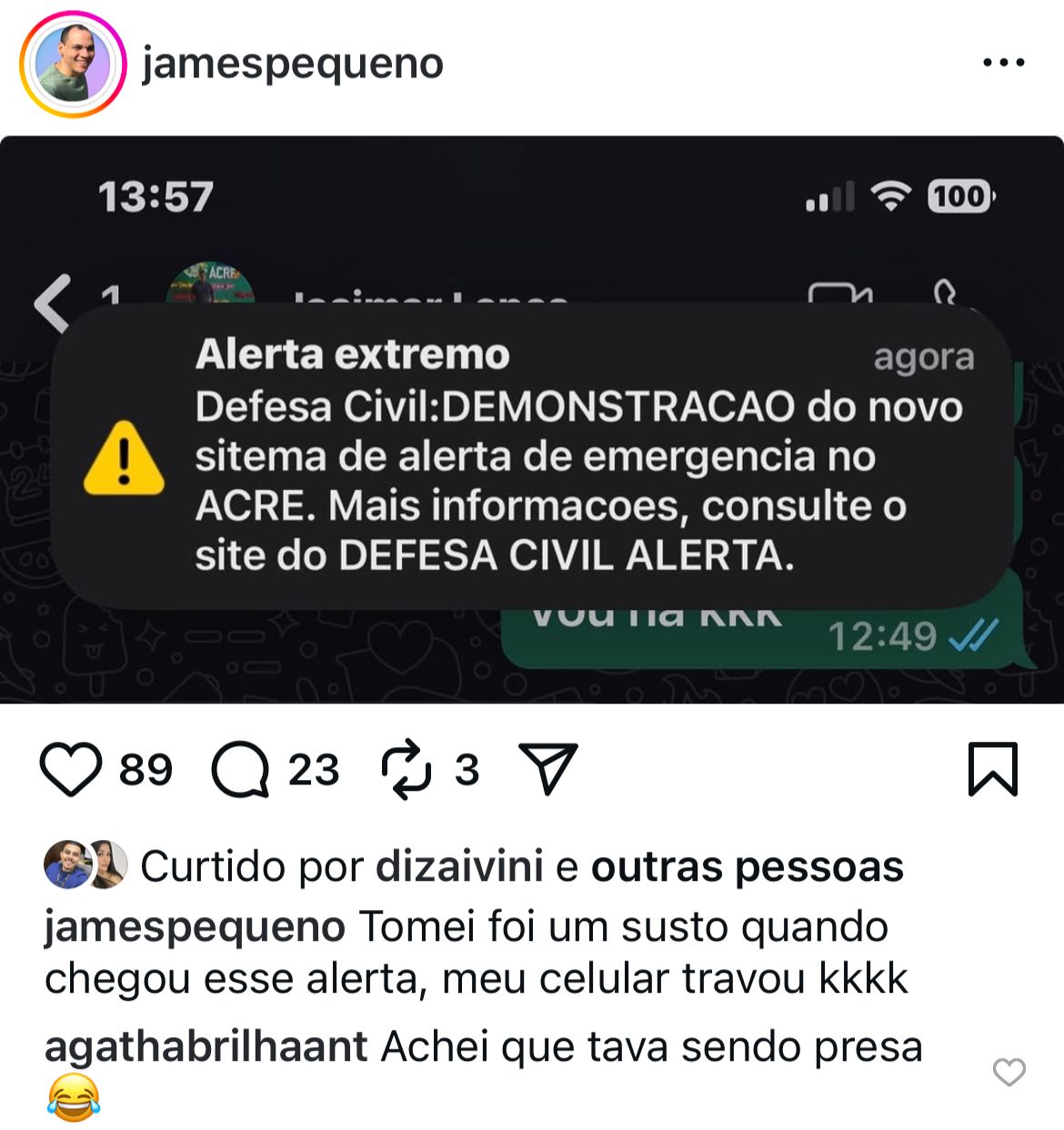Screen dimensions: 1064x1130
Task: Save the post with bookmark icon
Action: (x=992, y=769)
